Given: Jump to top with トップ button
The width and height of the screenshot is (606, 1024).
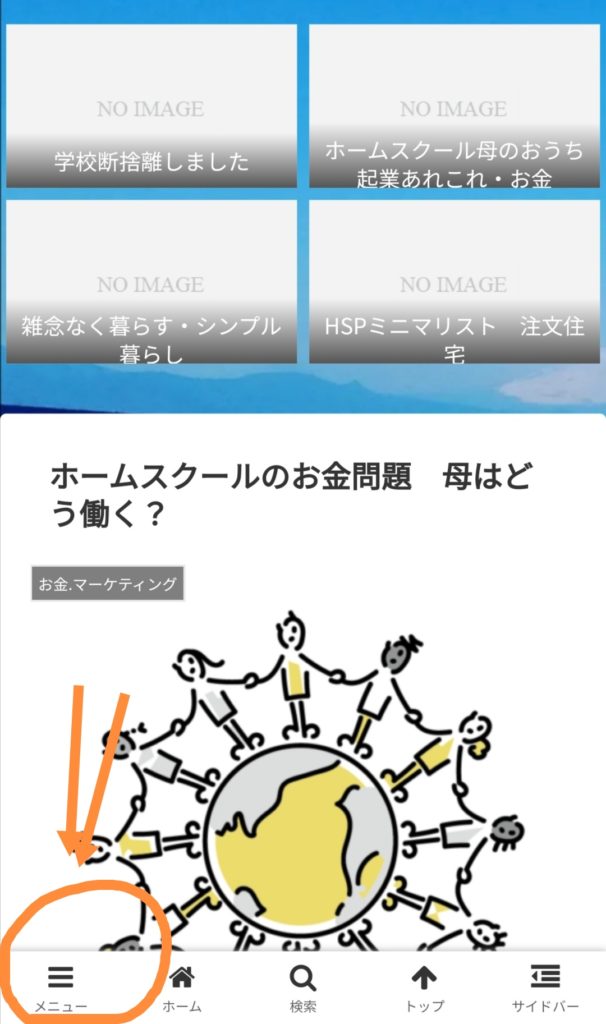Looking at the screenshot, I should point(424,988).
